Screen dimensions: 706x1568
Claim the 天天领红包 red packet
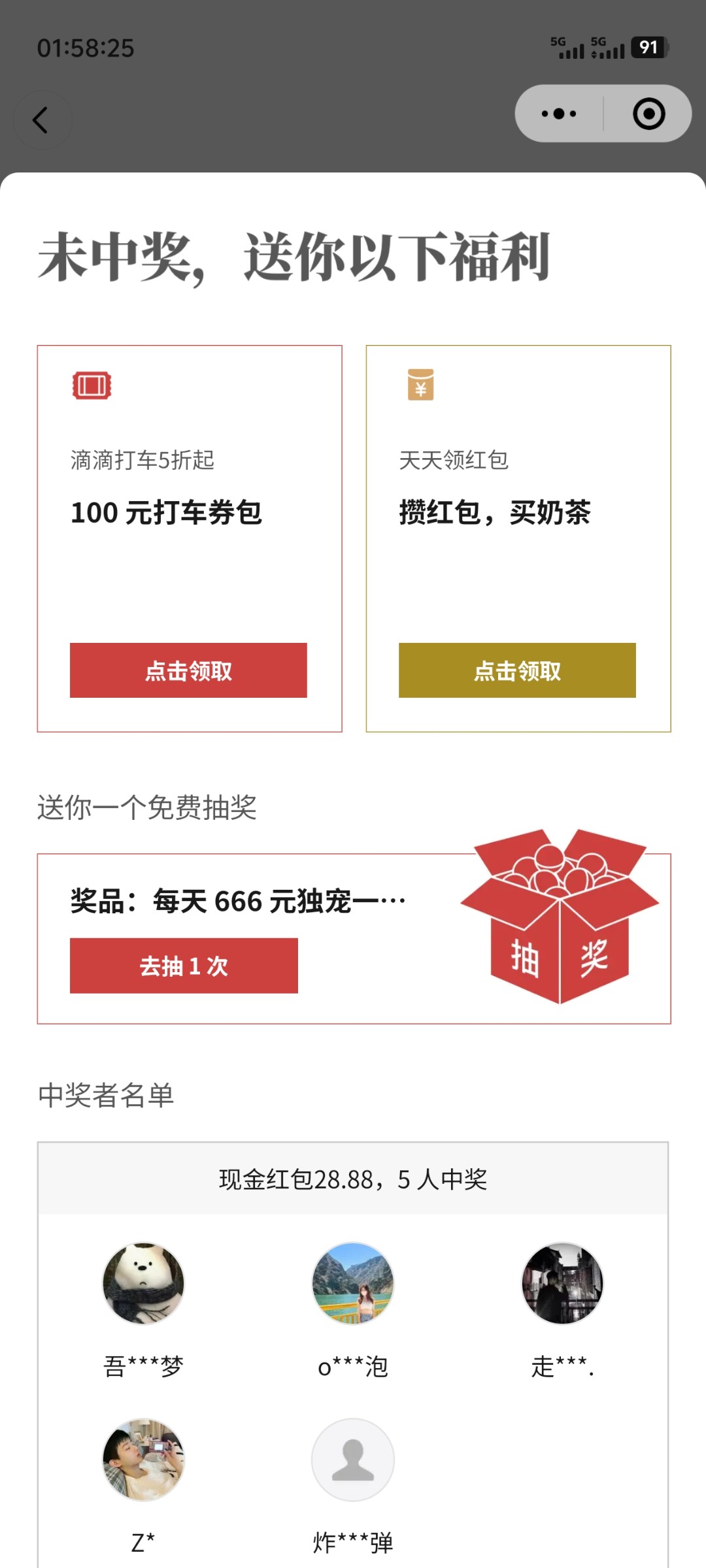click(x=517, y=670)
